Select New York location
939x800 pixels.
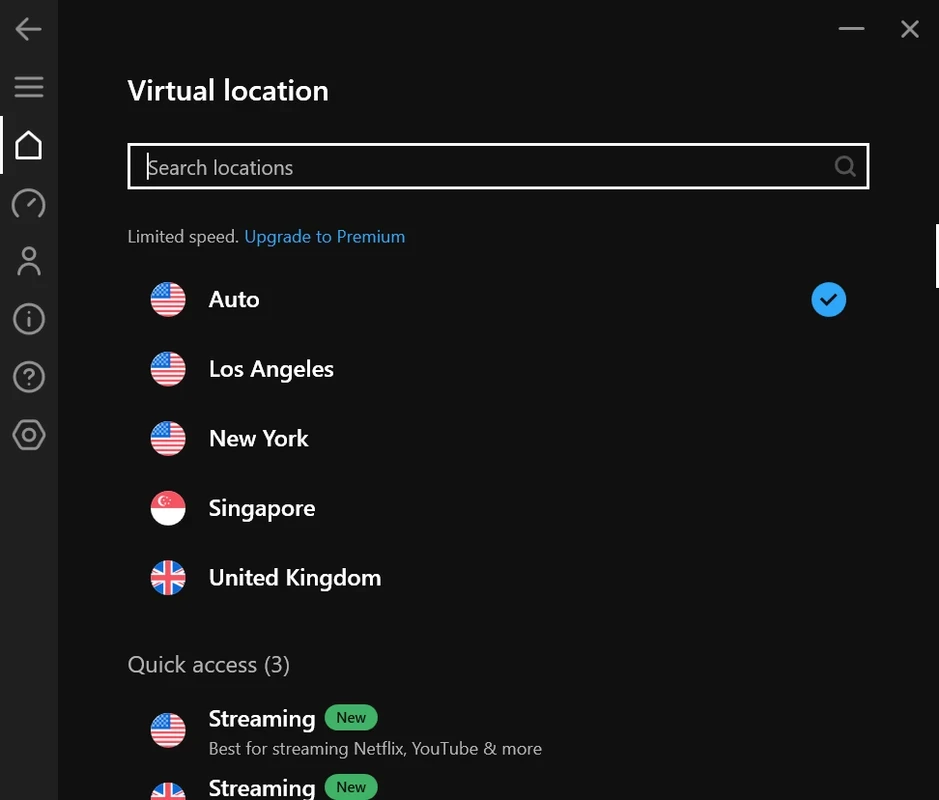click(258, 439)
